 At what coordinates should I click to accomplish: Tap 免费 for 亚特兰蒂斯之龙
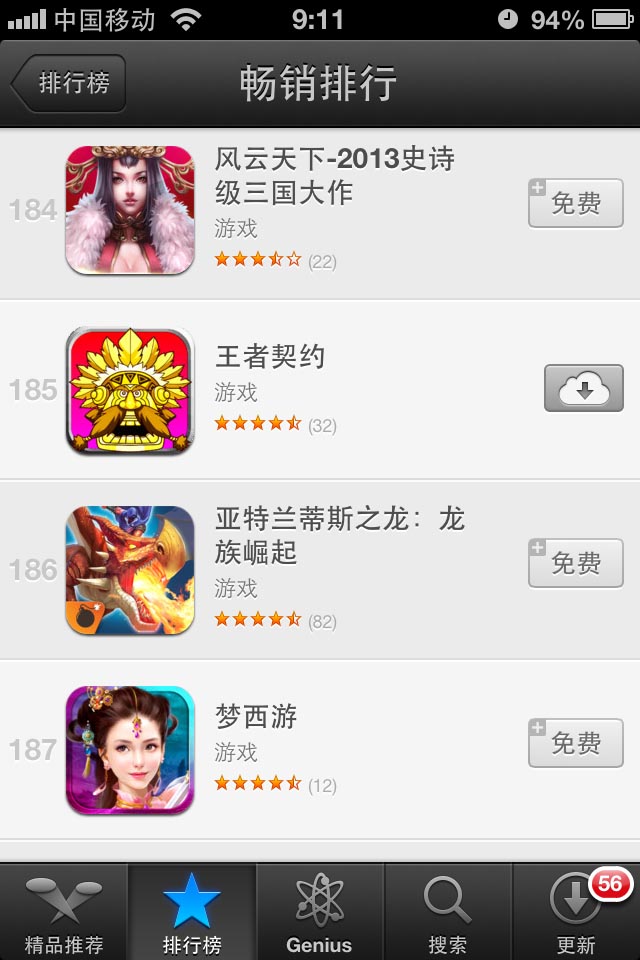(x=576, y=563)
